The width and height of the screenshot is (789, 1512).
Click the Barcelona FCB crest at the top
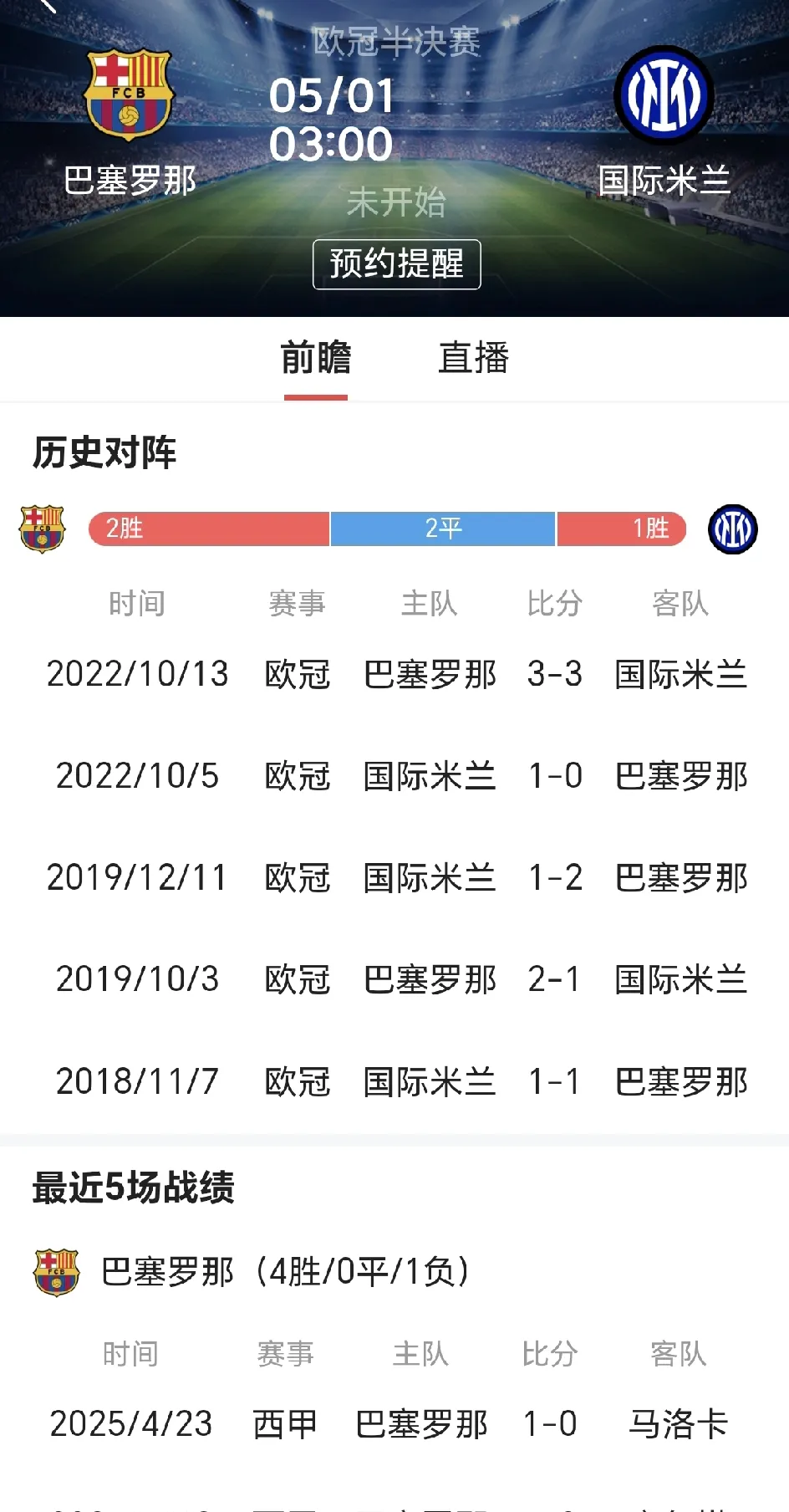130,94
